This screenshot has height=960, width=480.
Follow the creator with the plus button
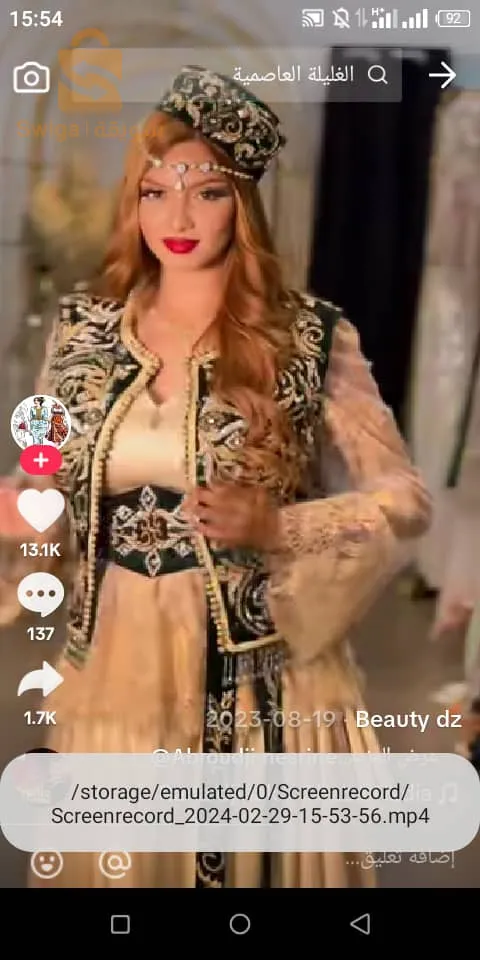tap(41, 460)
